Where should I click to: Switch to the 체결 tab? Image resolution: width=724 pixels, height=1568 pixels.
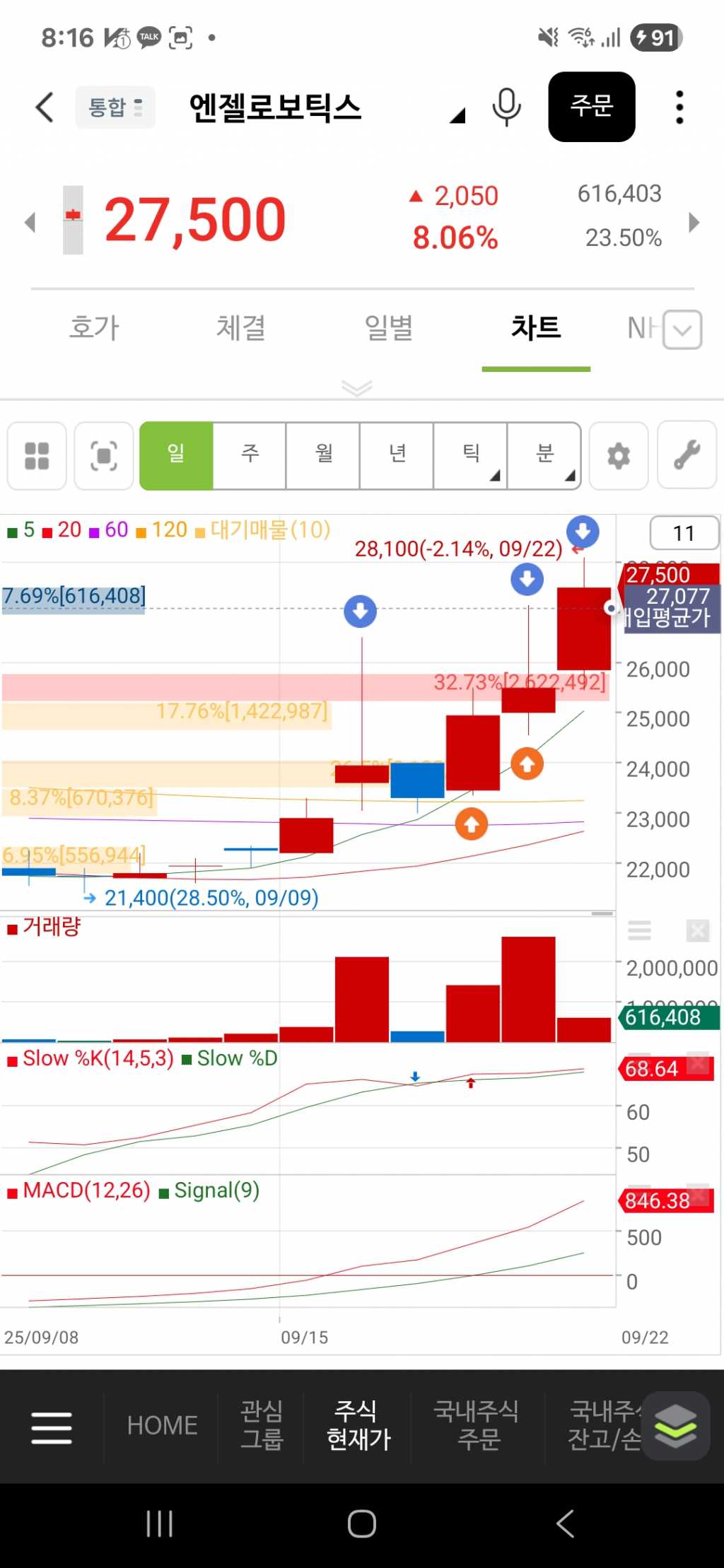(x=240, y=328)
